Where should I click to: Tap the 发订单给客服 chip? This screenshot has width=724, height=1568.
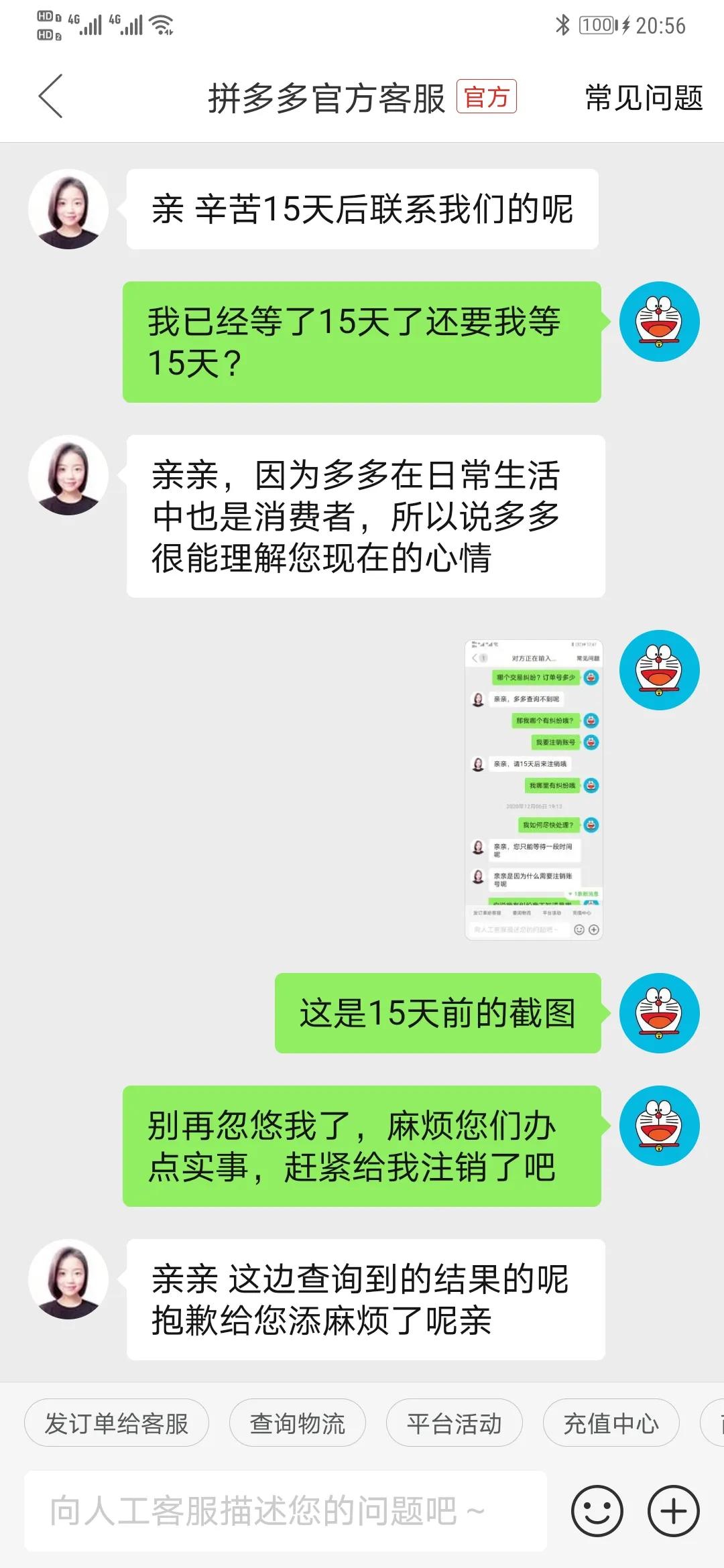(117, 1423)
